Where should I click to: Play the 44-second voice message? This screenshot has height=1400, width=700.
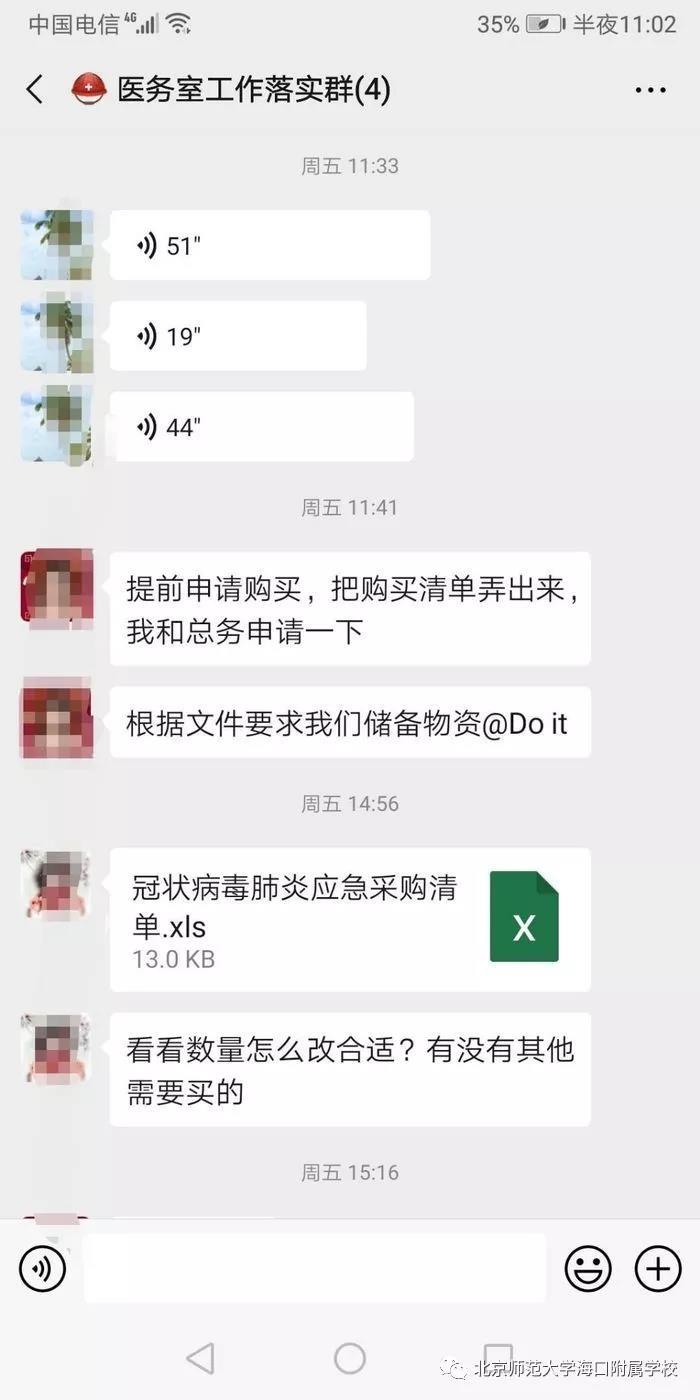click(261, 427)
